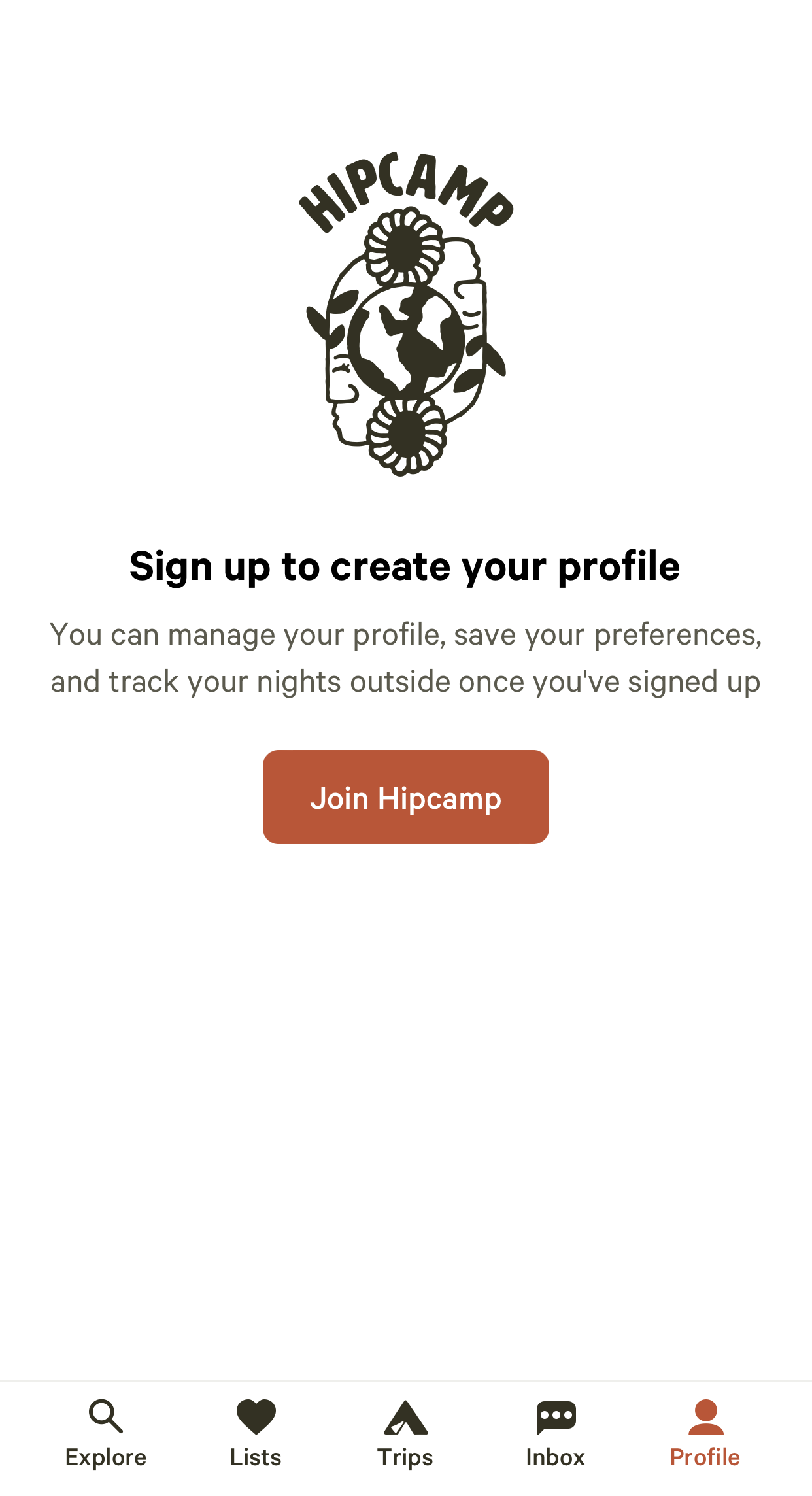Click the Hipcamp globe logo illustration
Screen dimensions: 812x1496
click(405, 340)
